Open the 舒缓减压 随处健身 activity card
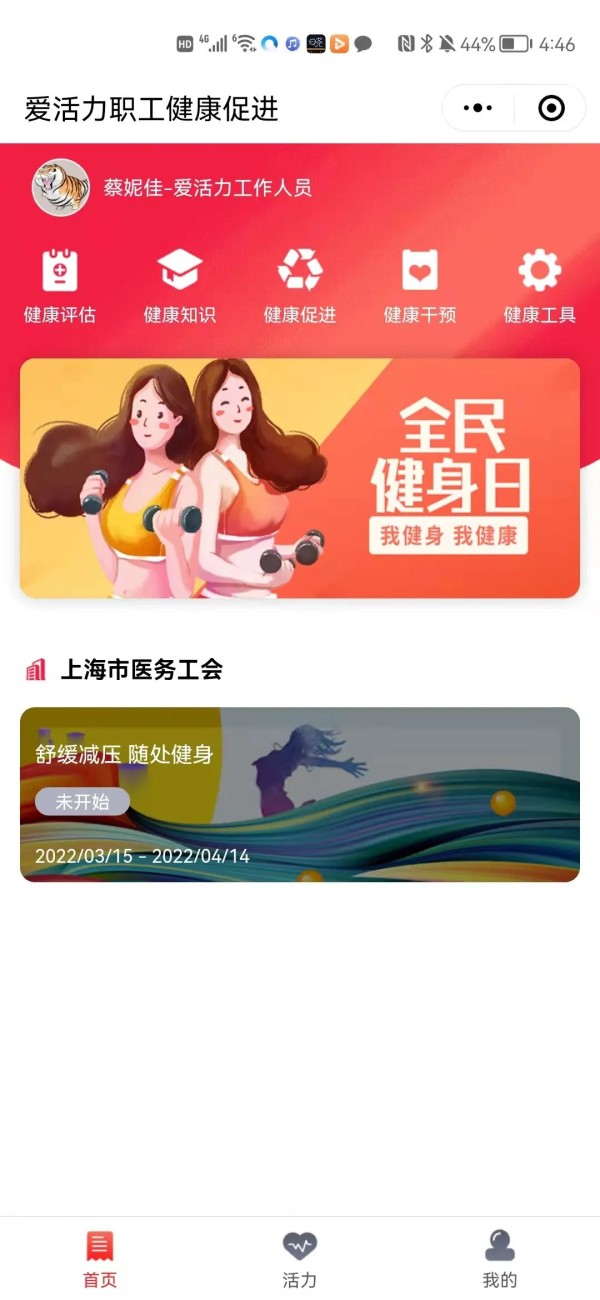 click(300, 794)
